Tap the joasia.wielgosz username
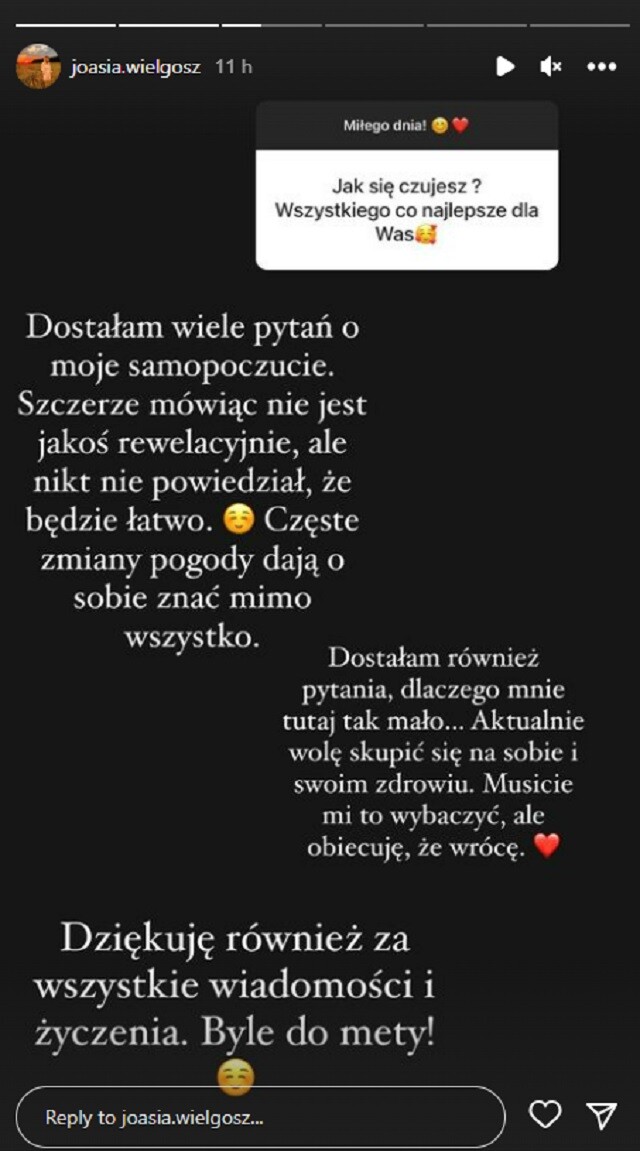The image size is (640, 1151). (x=136, y=67)
